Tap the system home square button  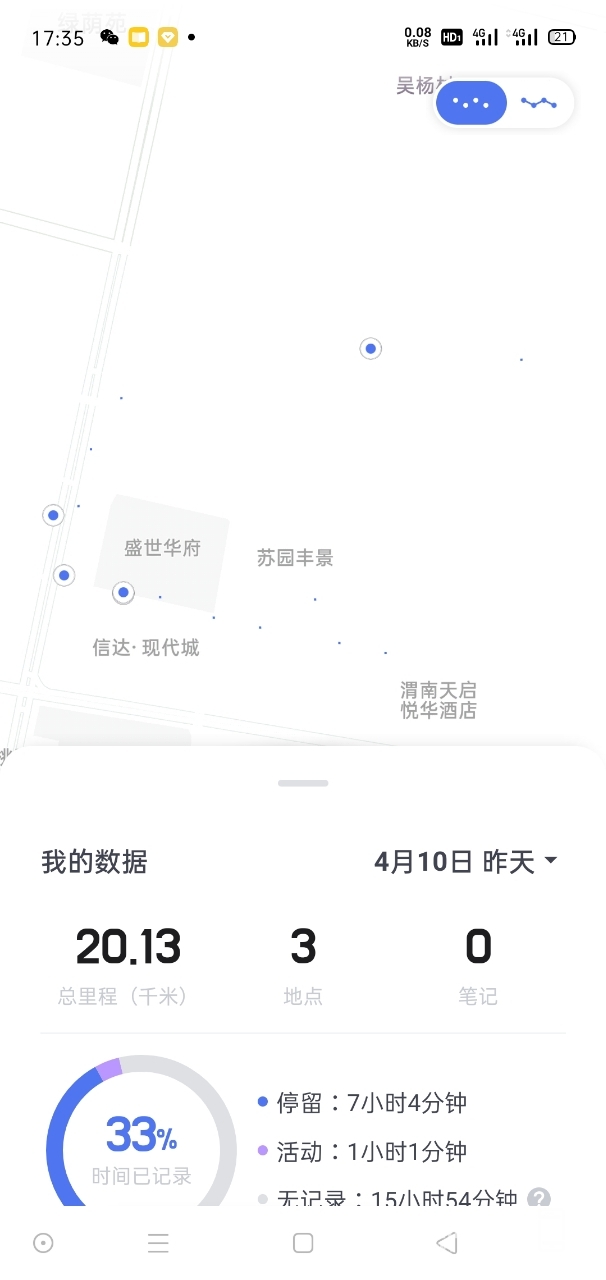click(303, 1243)
